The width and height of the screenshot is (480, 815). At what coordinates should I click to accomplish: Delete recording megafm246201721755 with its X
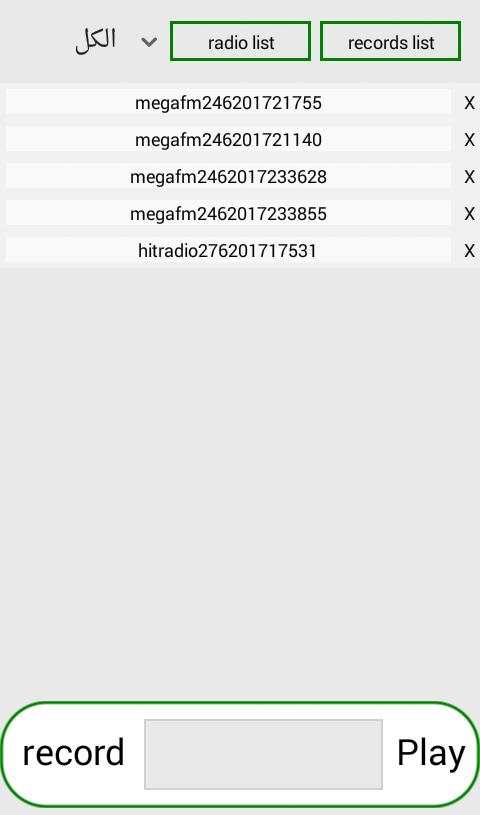point(469,103)
